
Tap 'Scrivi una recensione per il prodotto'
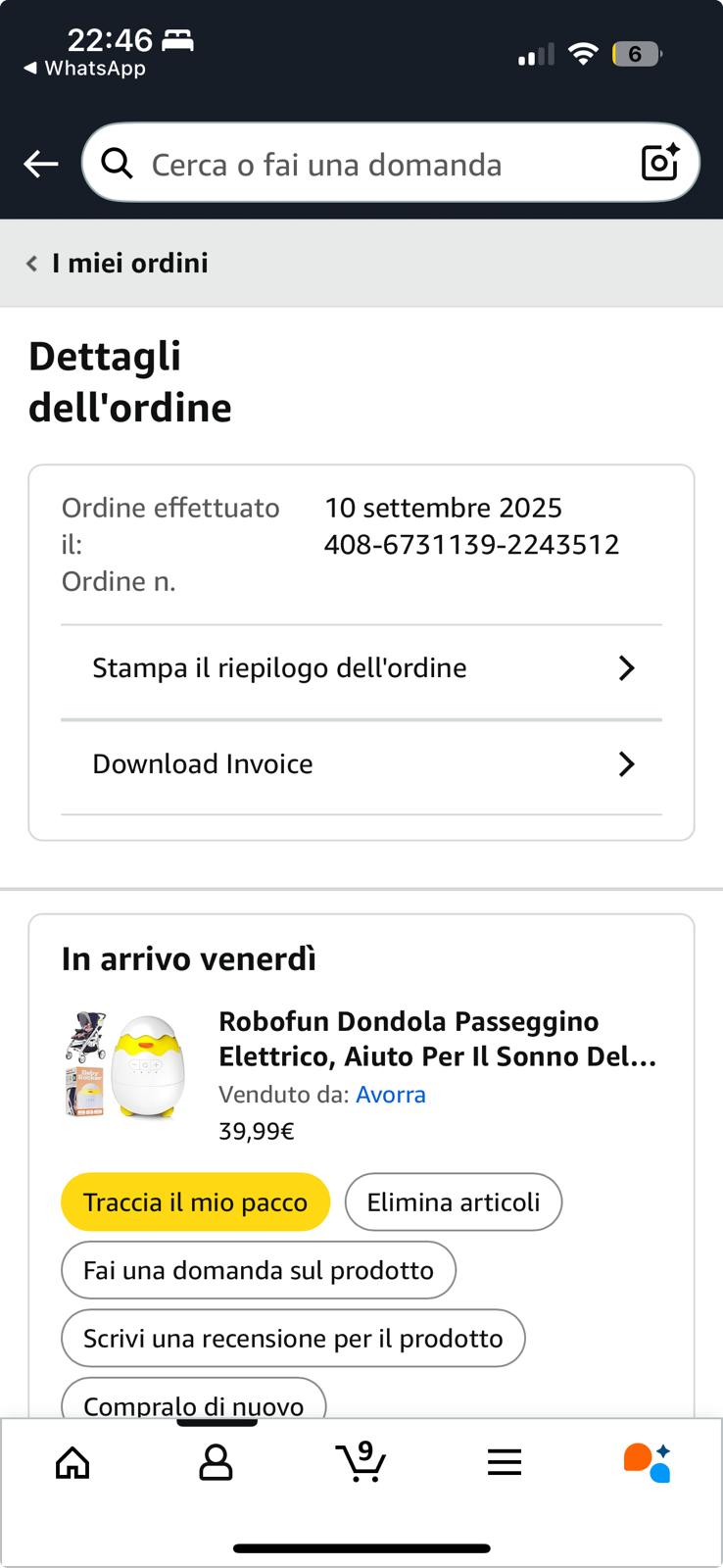[293, 1339]
